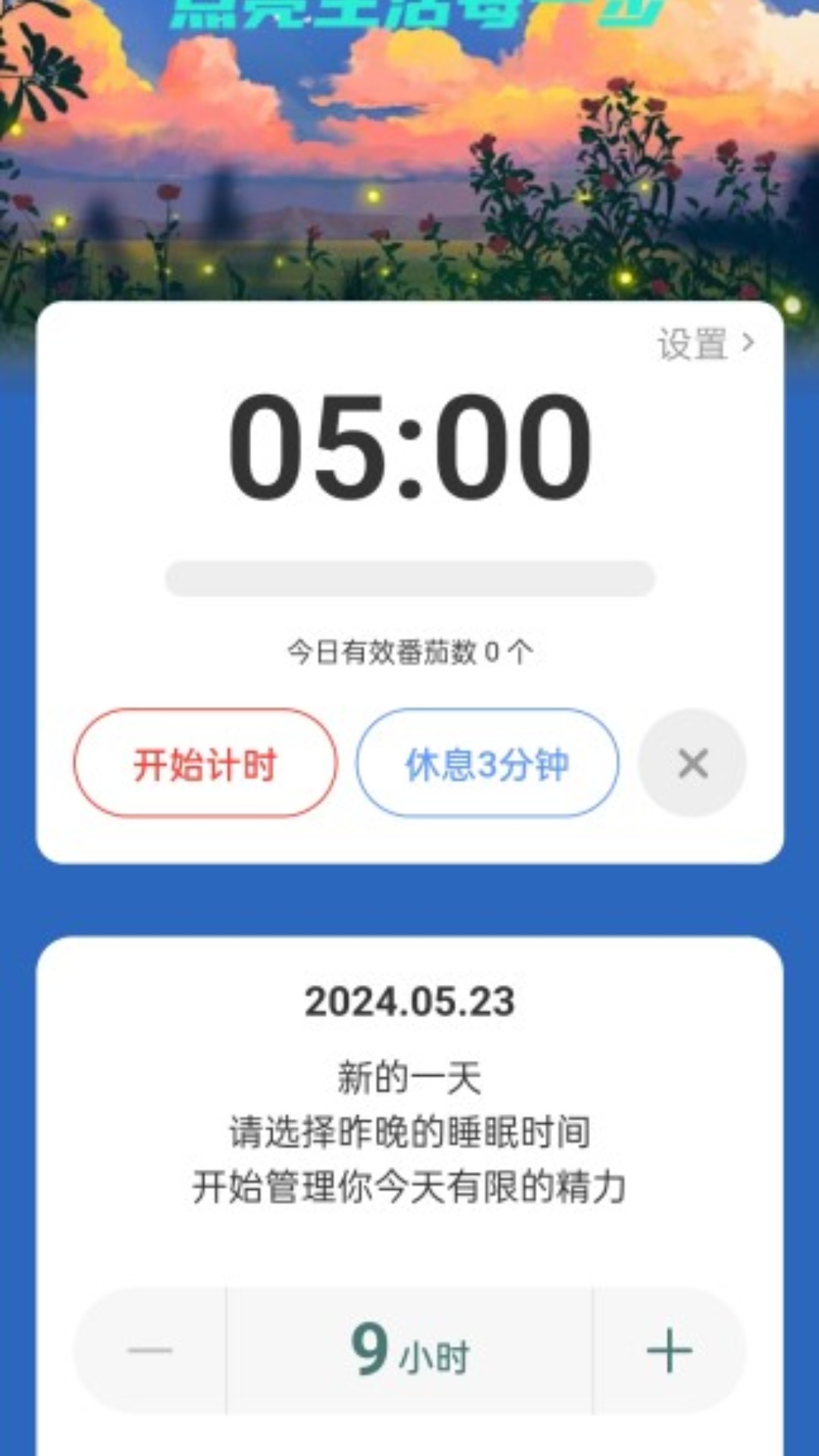Open the 设置 timer settings link
The image size is (819, 1456).
click(x=705, y=344)
